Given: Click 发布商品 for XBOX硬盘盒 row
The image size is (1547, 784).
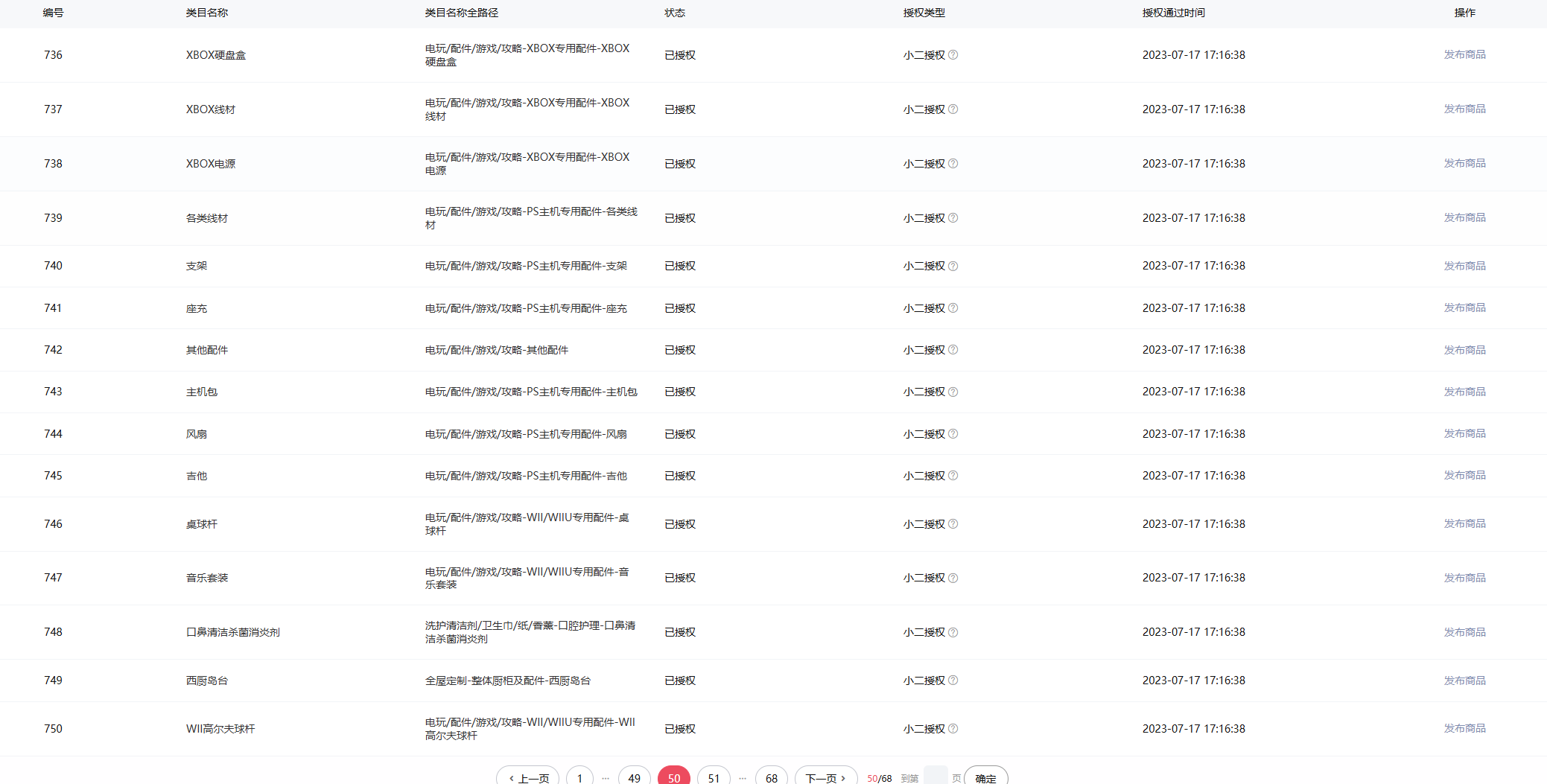Looking at the screenshot, I should 1464,54.
